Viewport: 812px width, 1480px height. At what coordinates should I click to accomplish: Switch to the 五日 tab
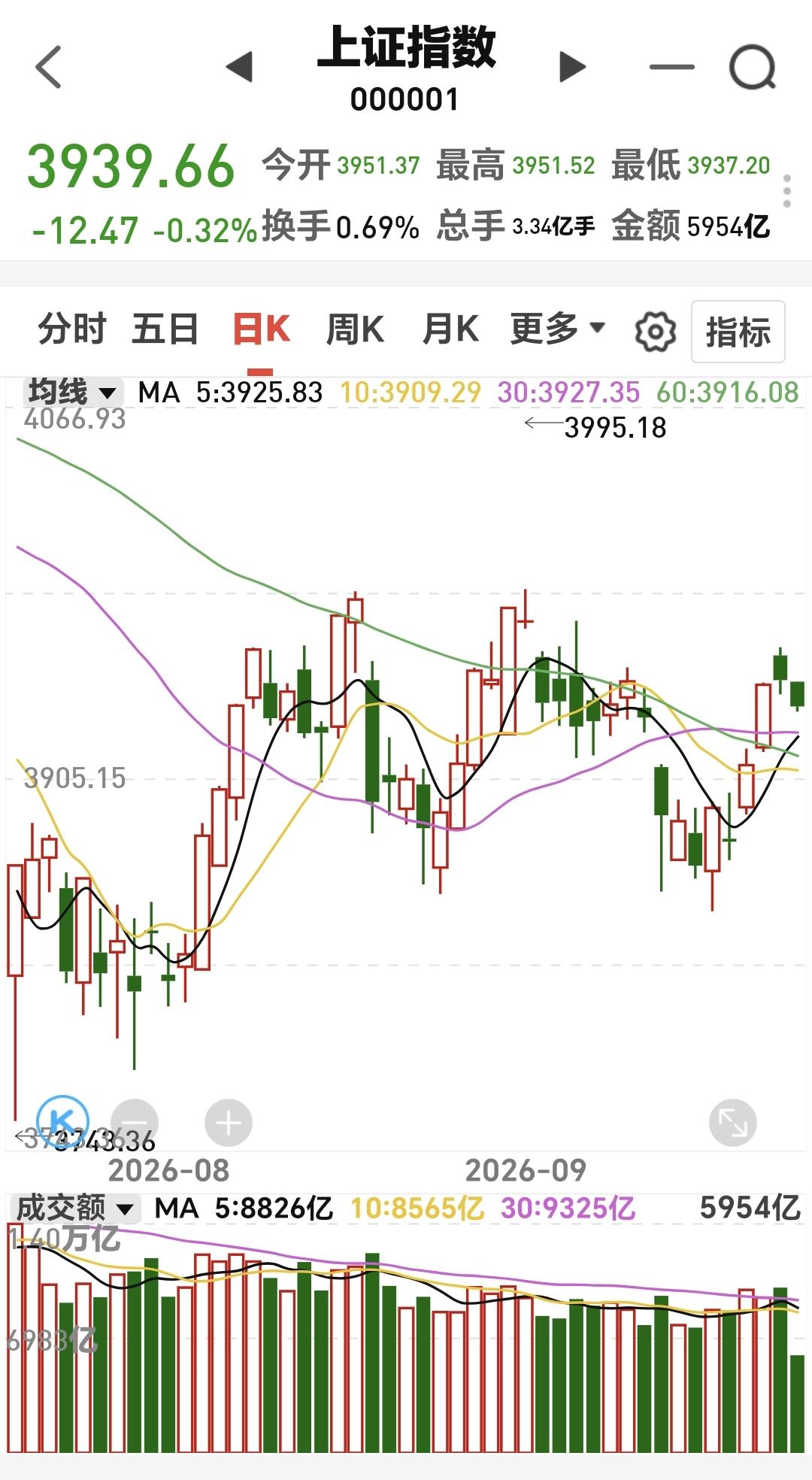165,329
